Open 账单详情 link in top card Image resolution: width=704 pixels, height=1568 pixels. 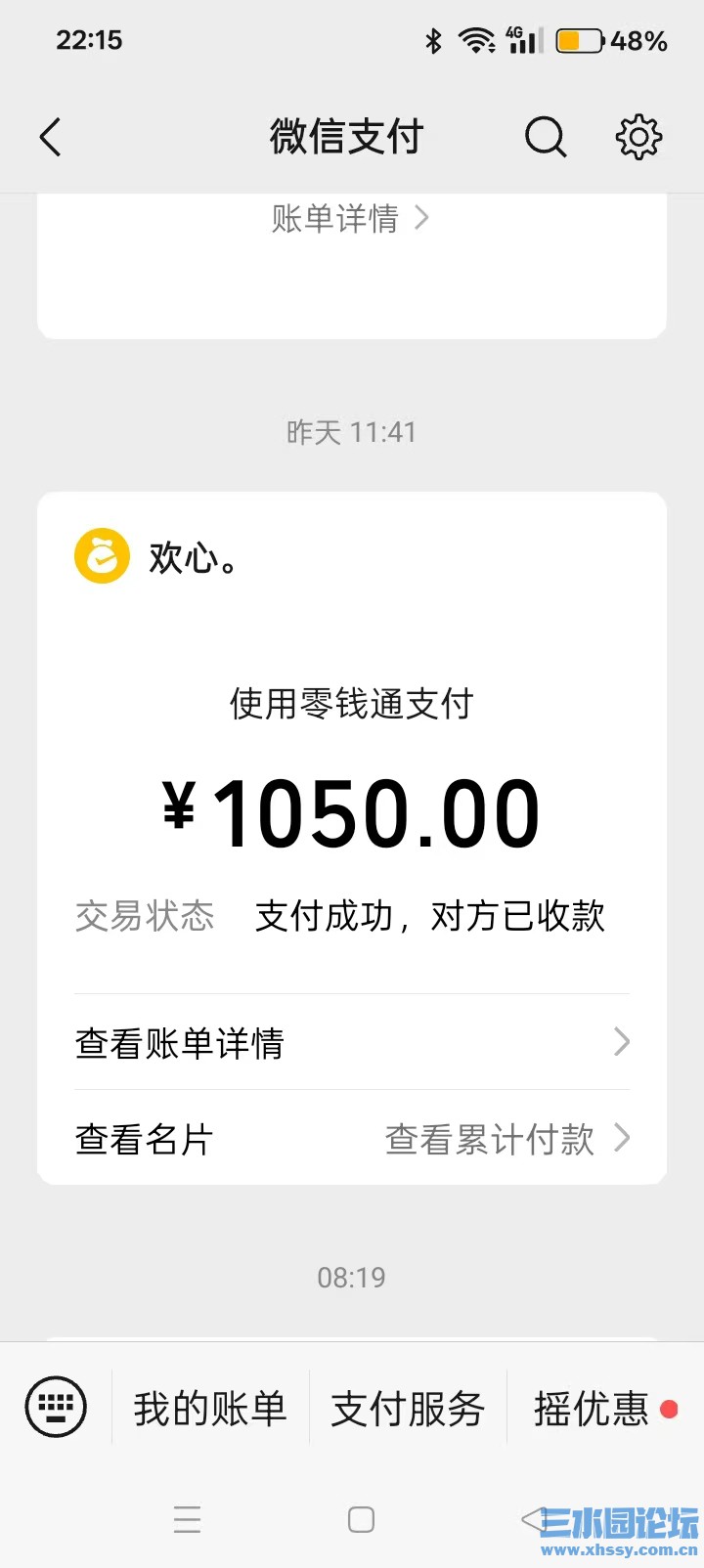pyautogui.click(x=350, y=218)
